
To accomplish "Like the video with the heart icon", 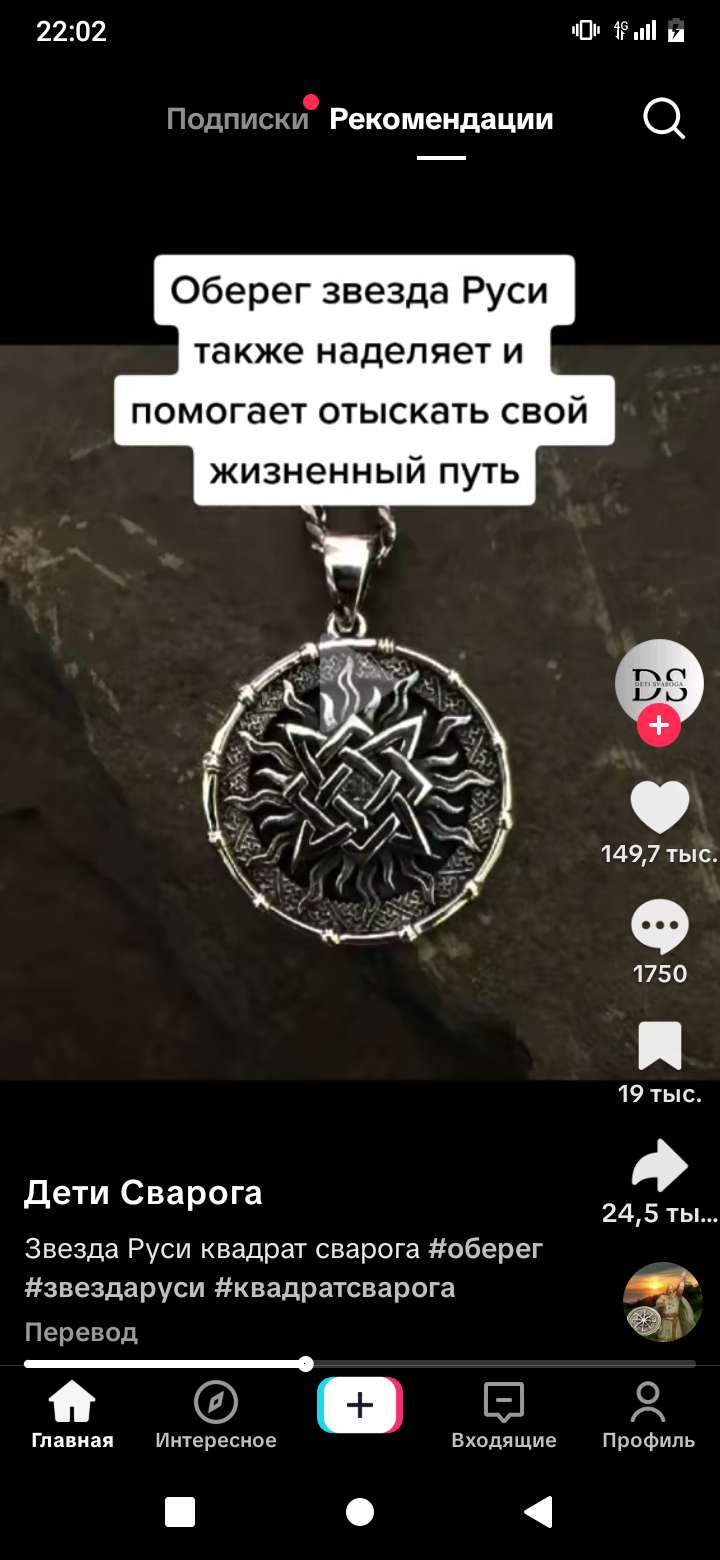I will tap(659, 808).
